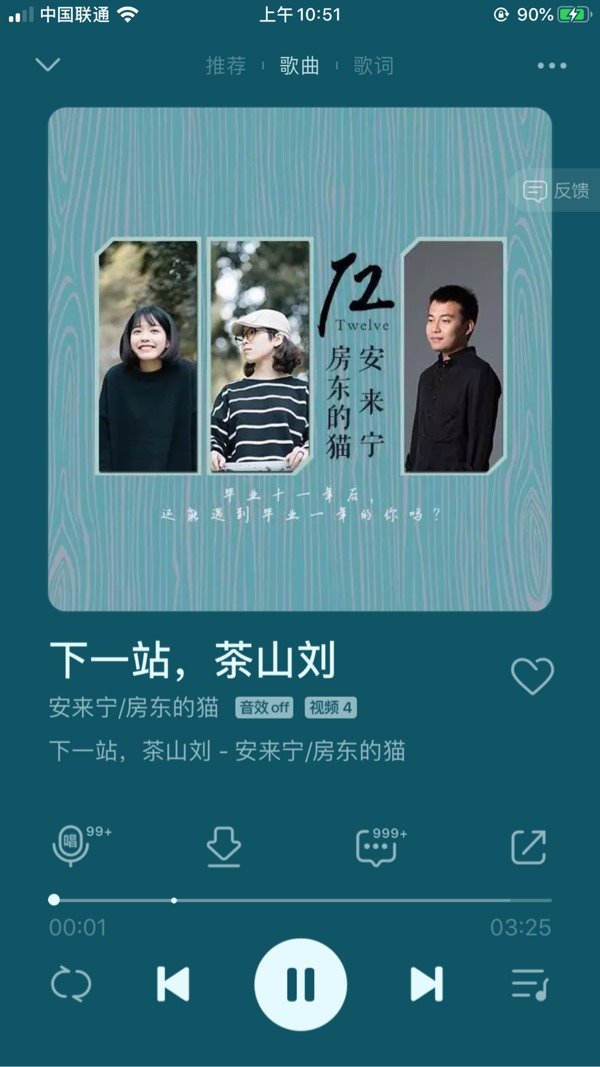Switch to the 推荐 tab
This screenshot has height=1067, width=600.
coord(226,66)
